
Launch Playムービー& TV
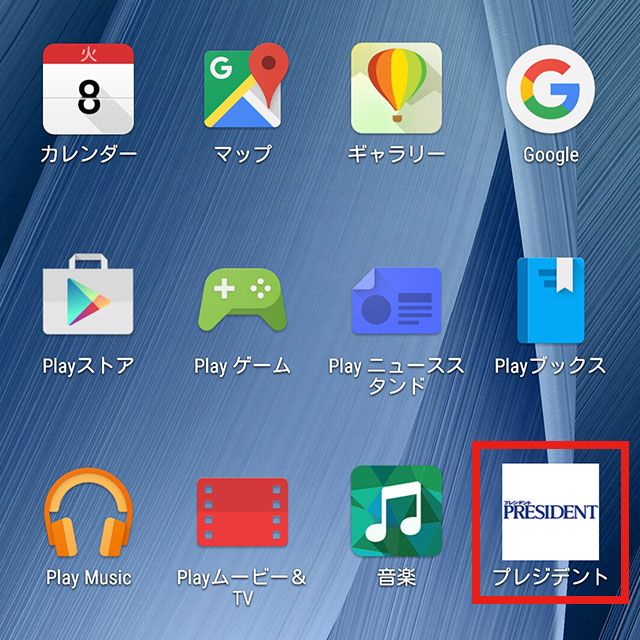click(242, 512)
